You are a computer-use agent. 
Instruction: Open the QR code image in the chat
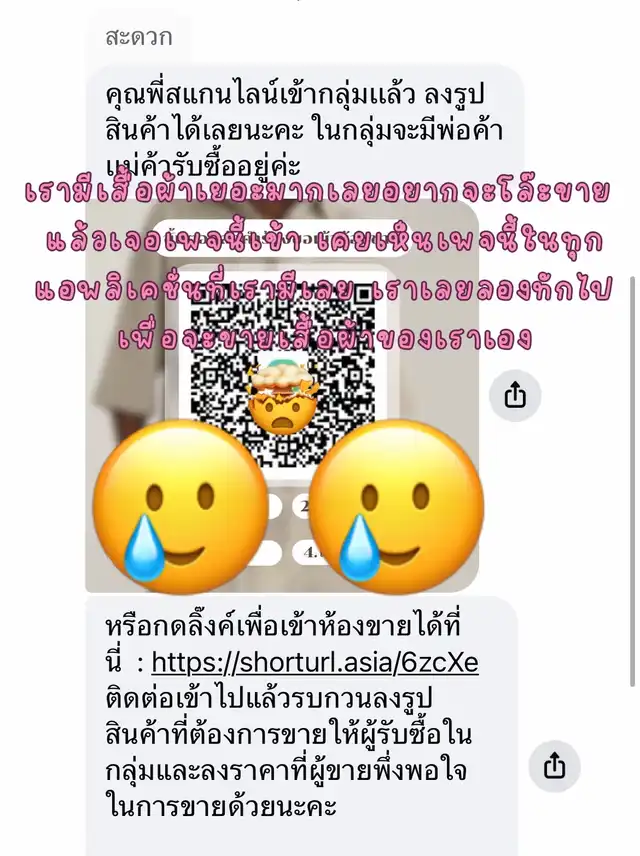coord(282,396)
